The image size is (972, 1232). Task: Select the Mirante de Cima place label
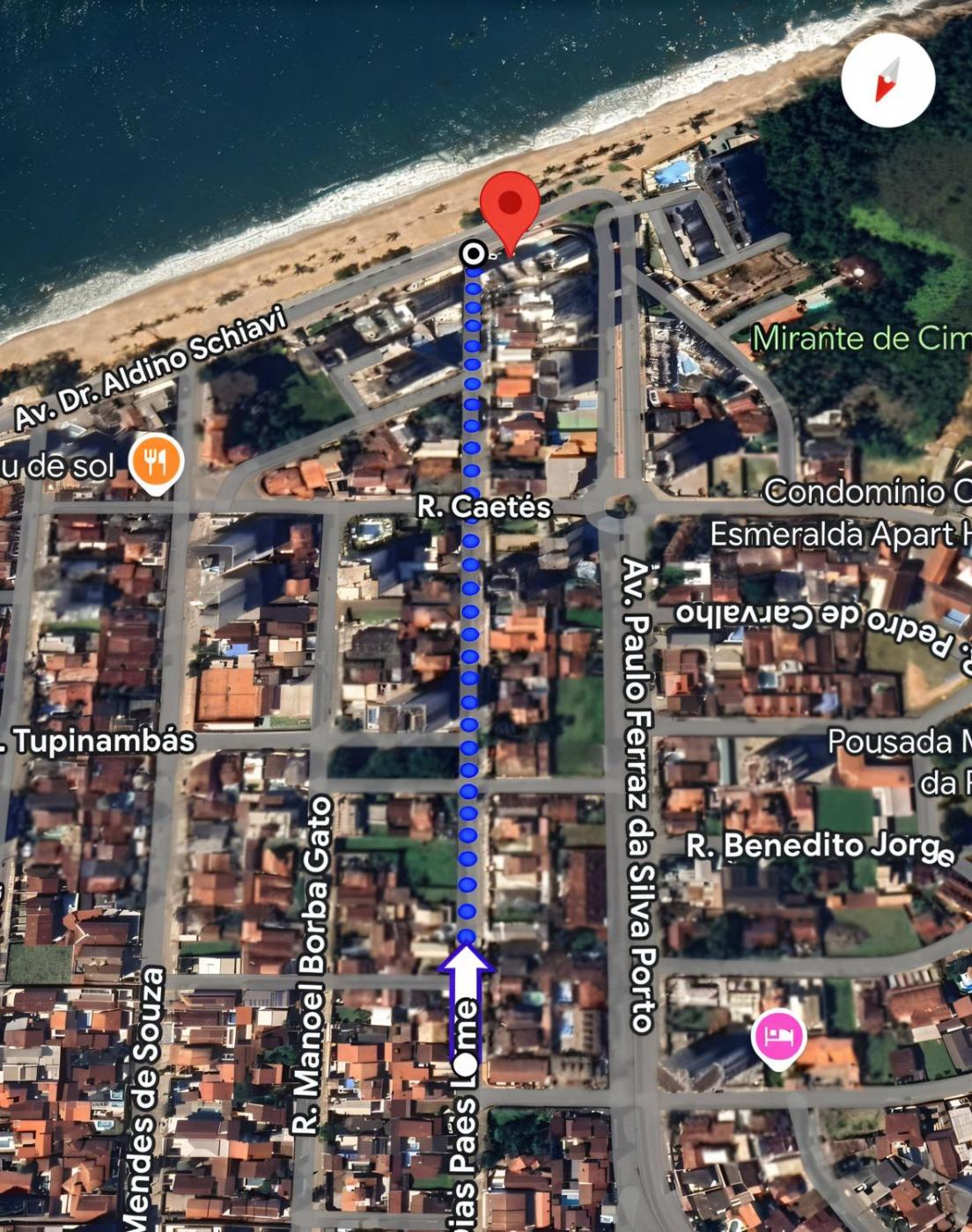pos(860,338)
